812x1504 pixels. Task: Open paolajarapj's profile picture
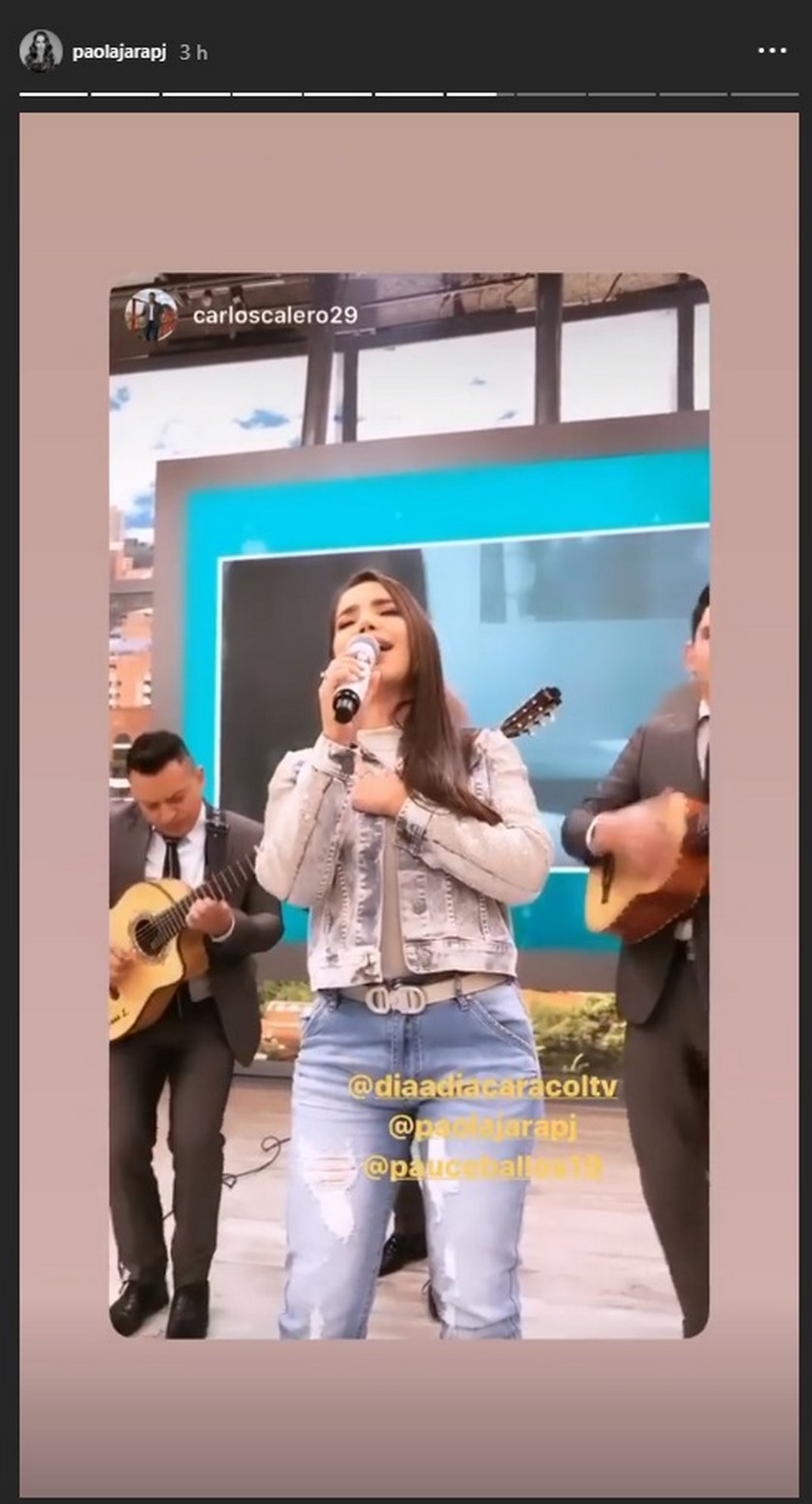(x=41, y=51)
